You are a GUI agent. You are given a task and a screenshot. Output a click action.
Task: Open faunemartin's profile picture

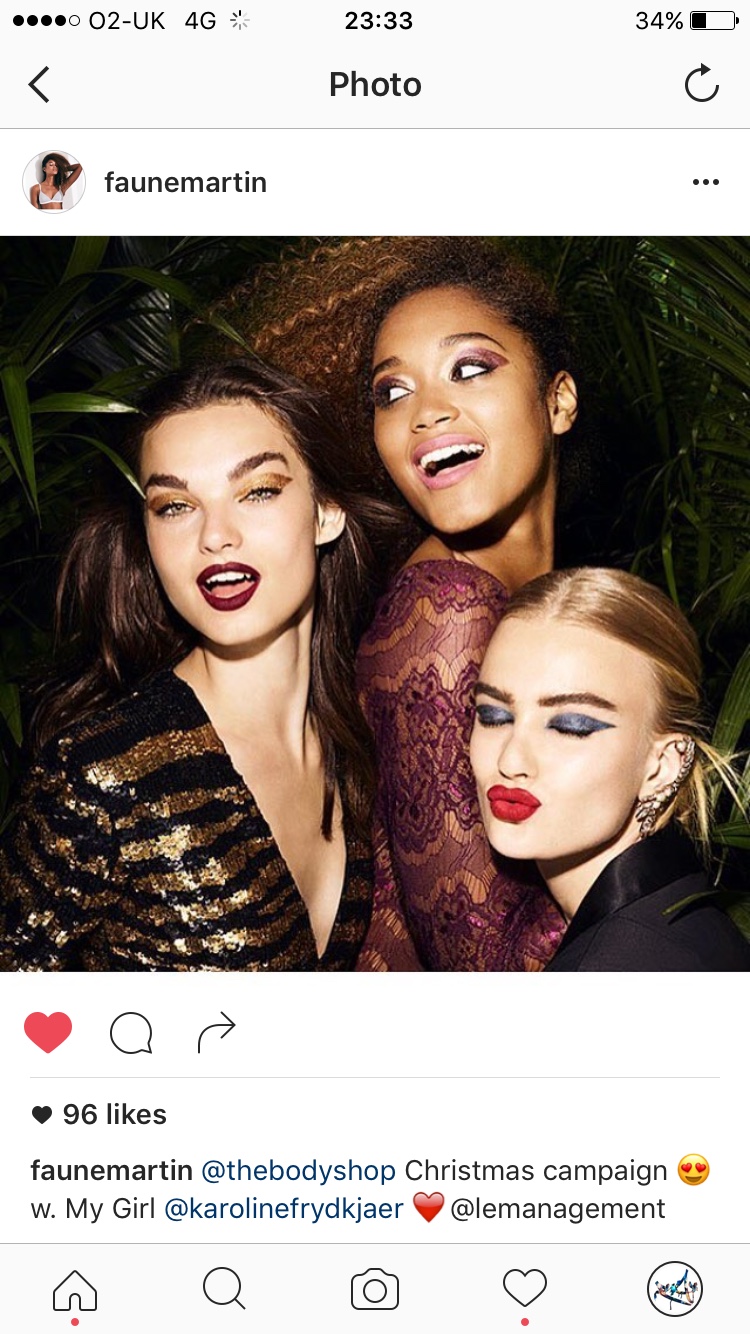click(54, 182)
